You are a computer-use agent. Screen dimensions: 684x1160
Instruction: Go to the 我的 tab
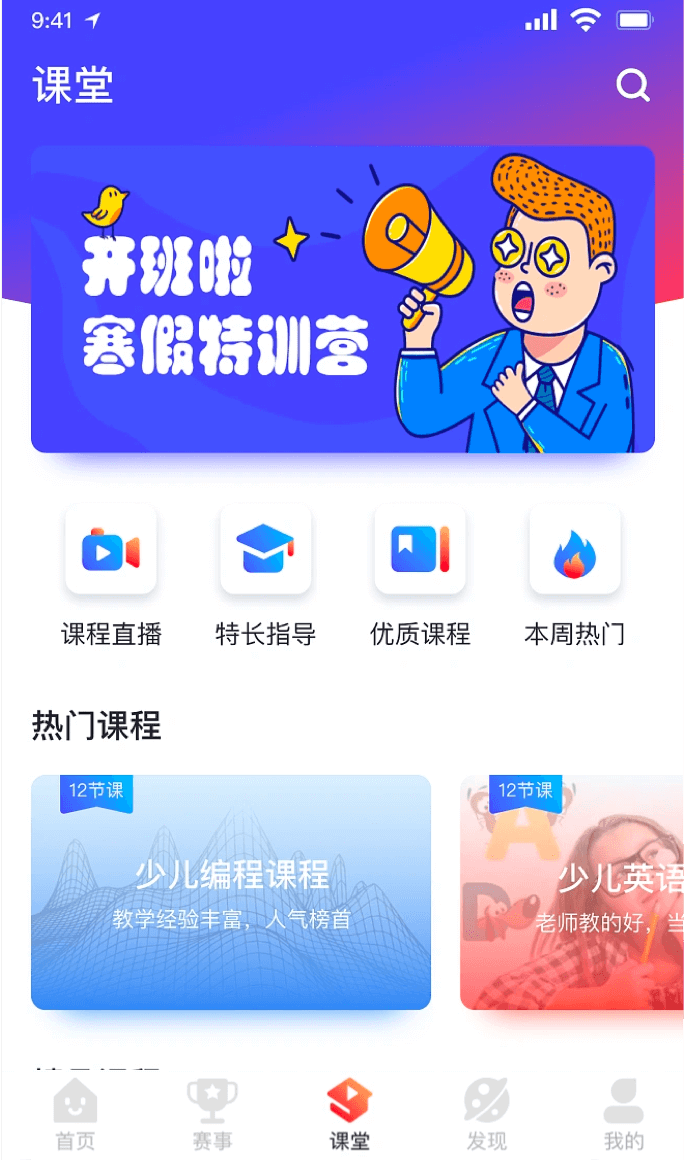(623, 1113)
